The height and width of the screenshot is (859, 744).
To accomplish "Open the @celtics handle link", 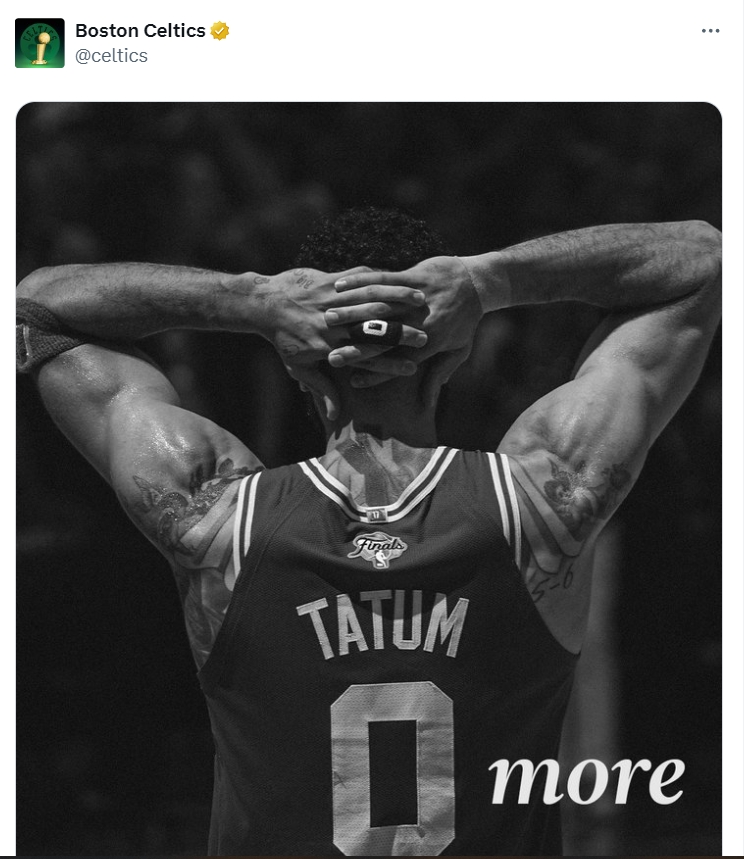I will click(111, 56).
